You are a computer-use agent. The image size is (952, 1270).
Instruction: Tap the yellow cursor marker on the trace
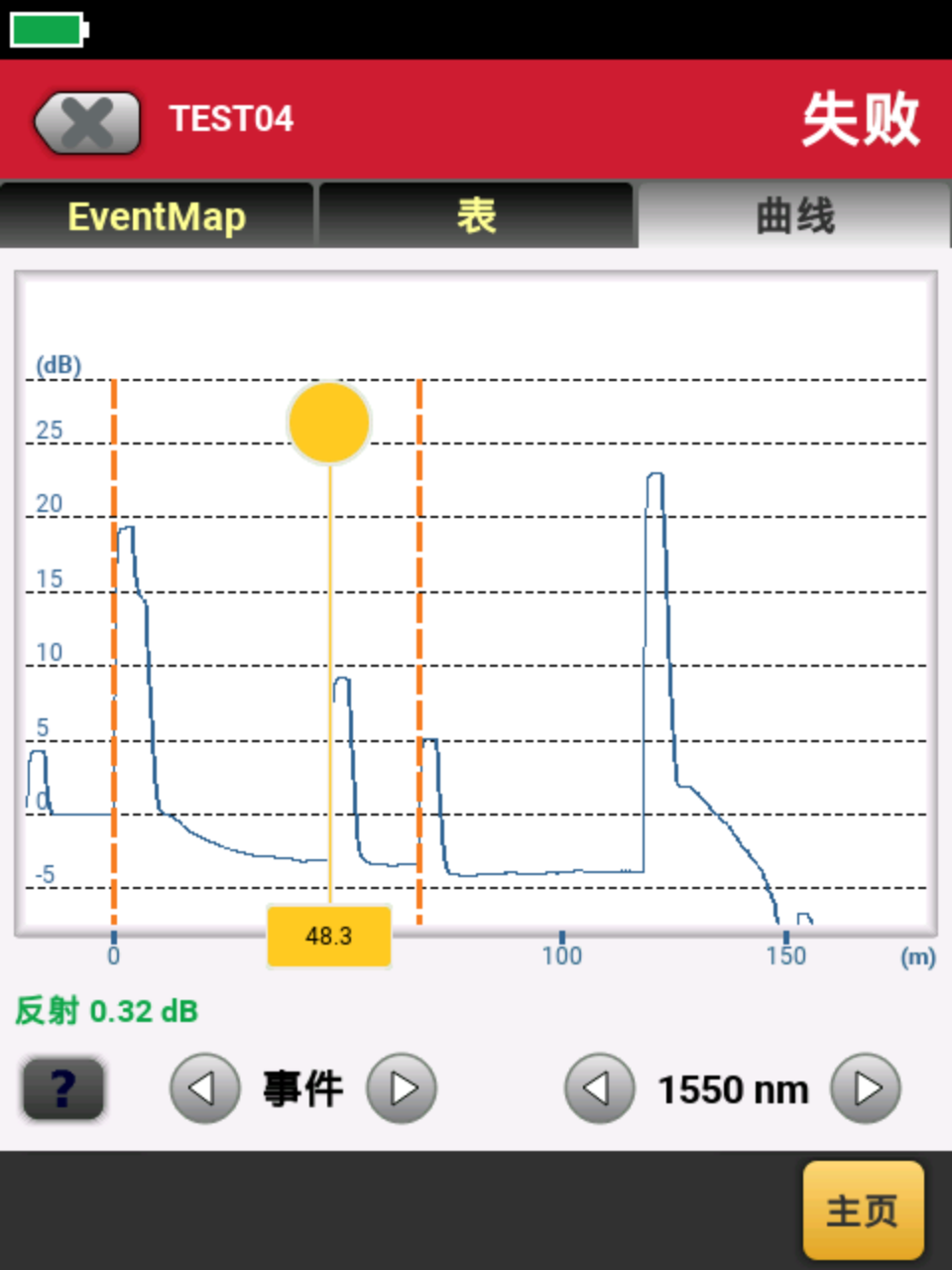329,424
